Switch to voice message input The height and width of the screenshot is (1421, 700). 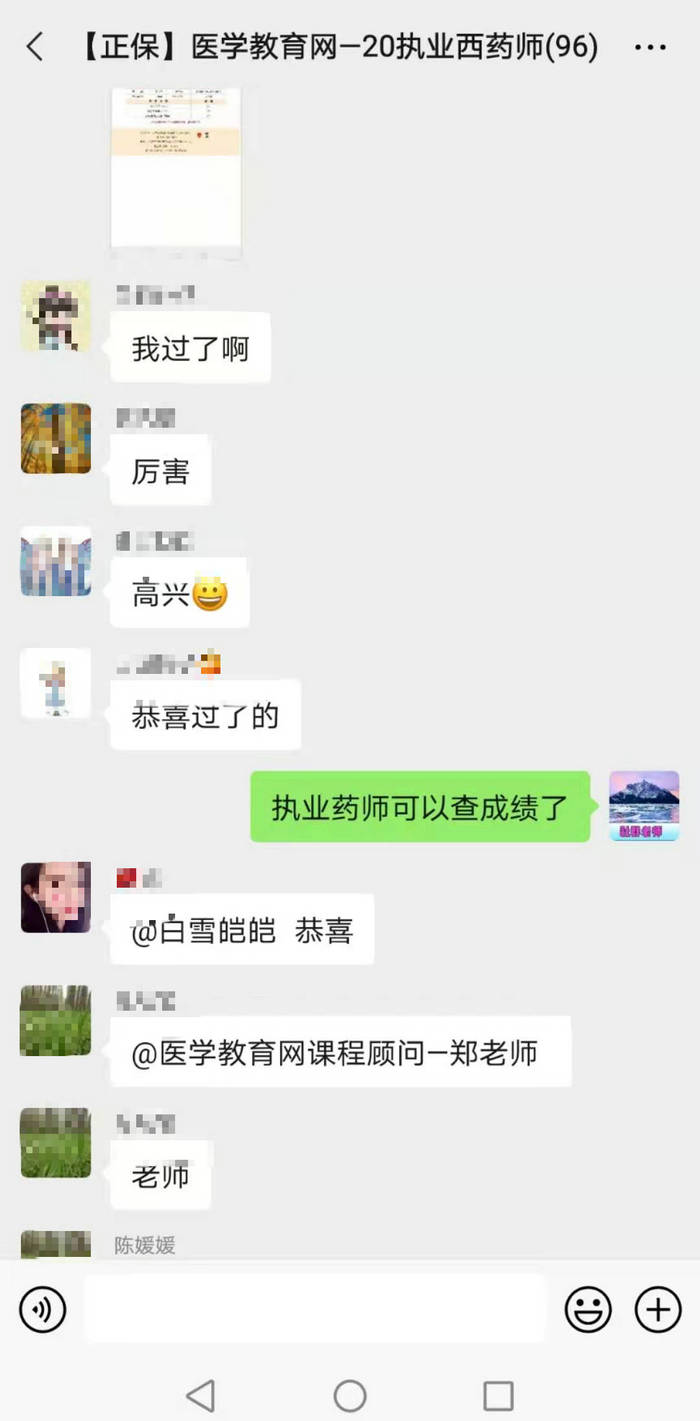point(43,1309)
